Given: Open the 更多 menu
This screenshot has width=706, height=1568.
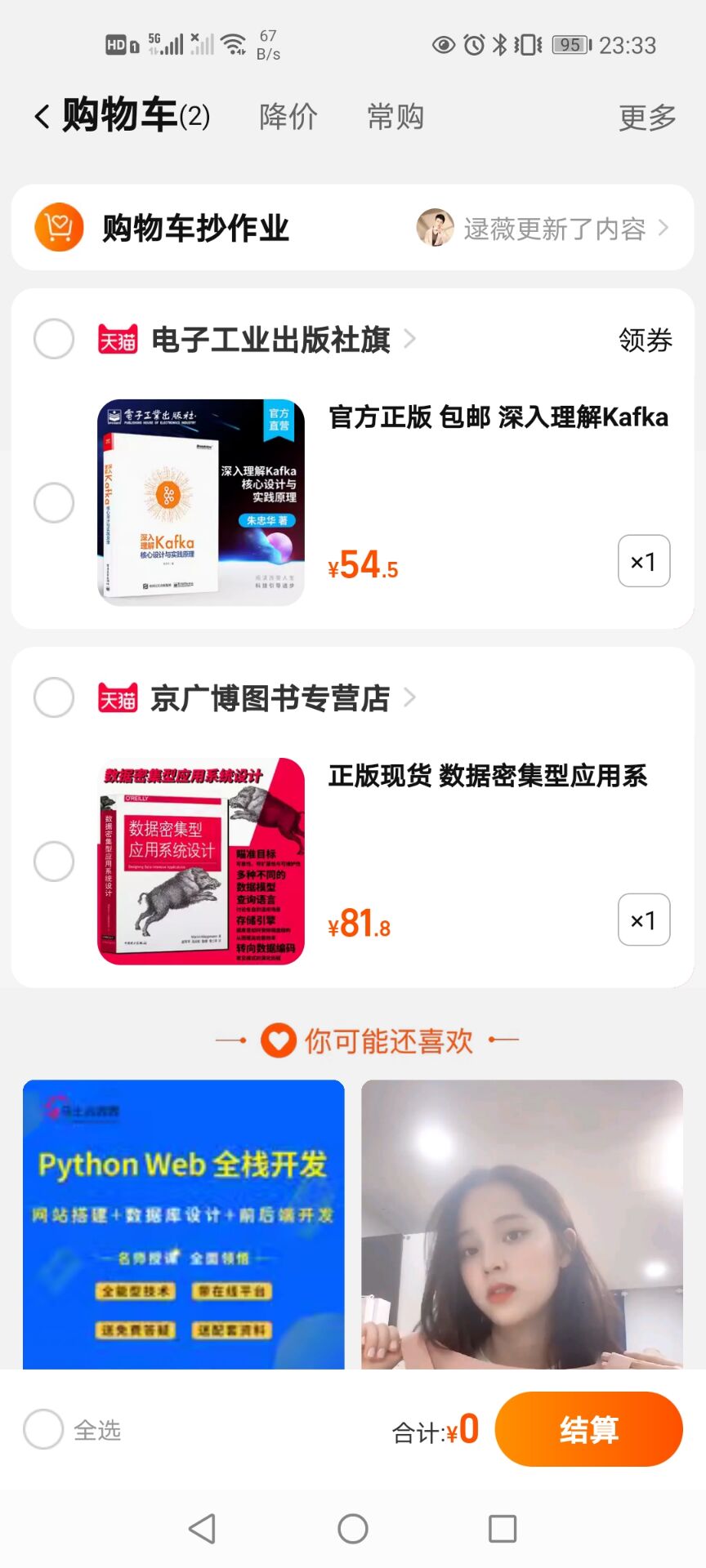Looking at the screenshot, I should pos(647,118).
